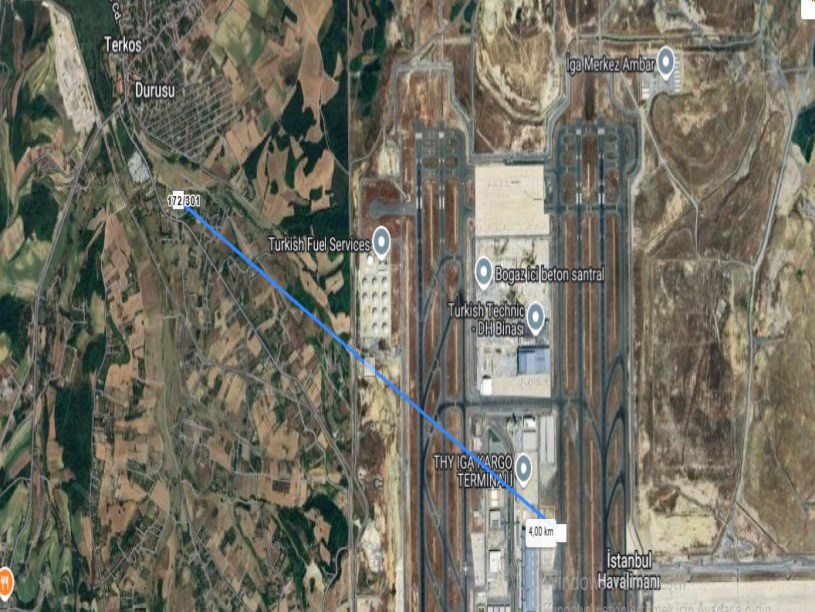Tap the Boğaz içi beton santral pin
The image size is (815, 612).
(484, 269)
